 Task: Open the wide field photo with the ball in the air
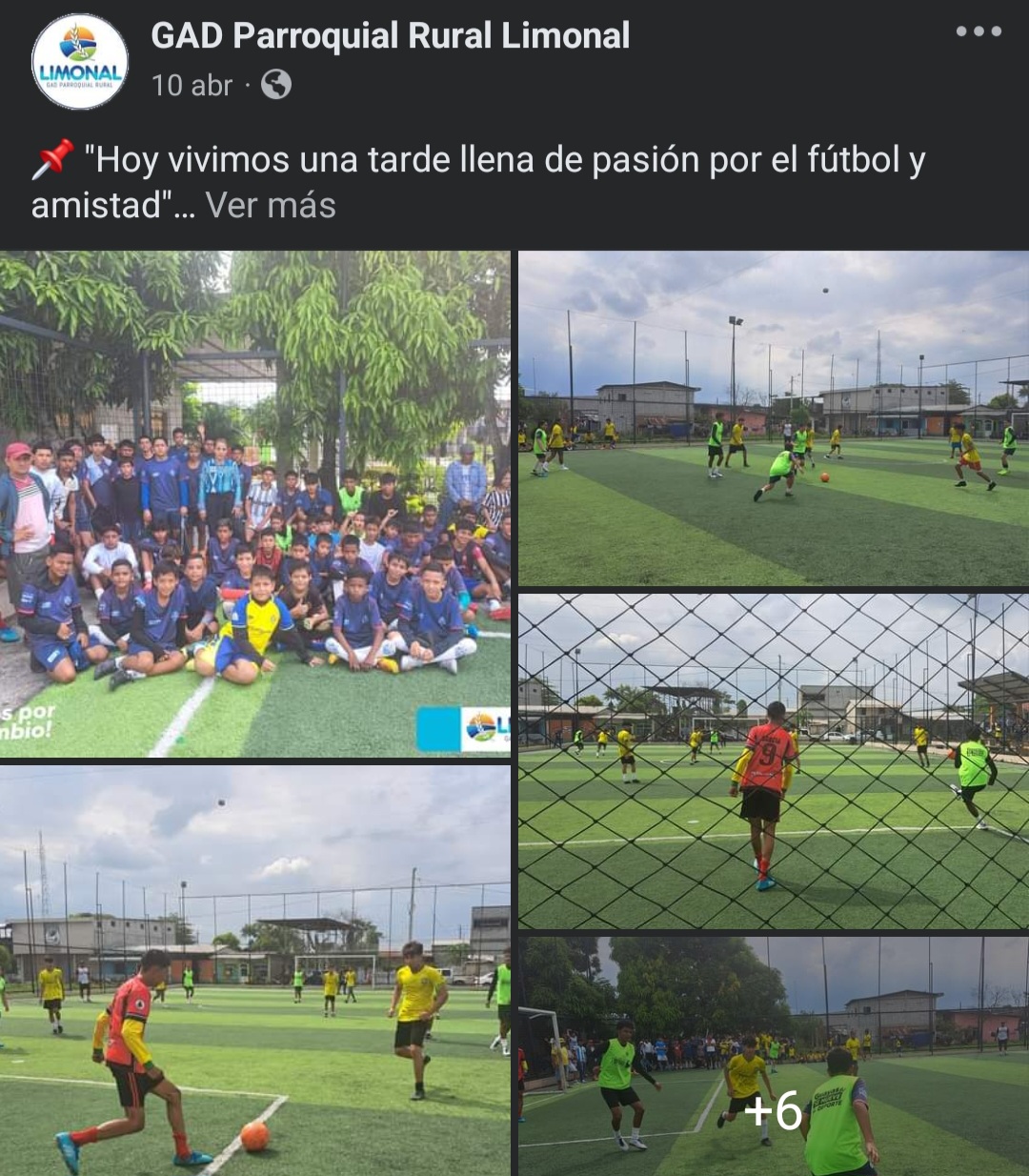point(773,418)
